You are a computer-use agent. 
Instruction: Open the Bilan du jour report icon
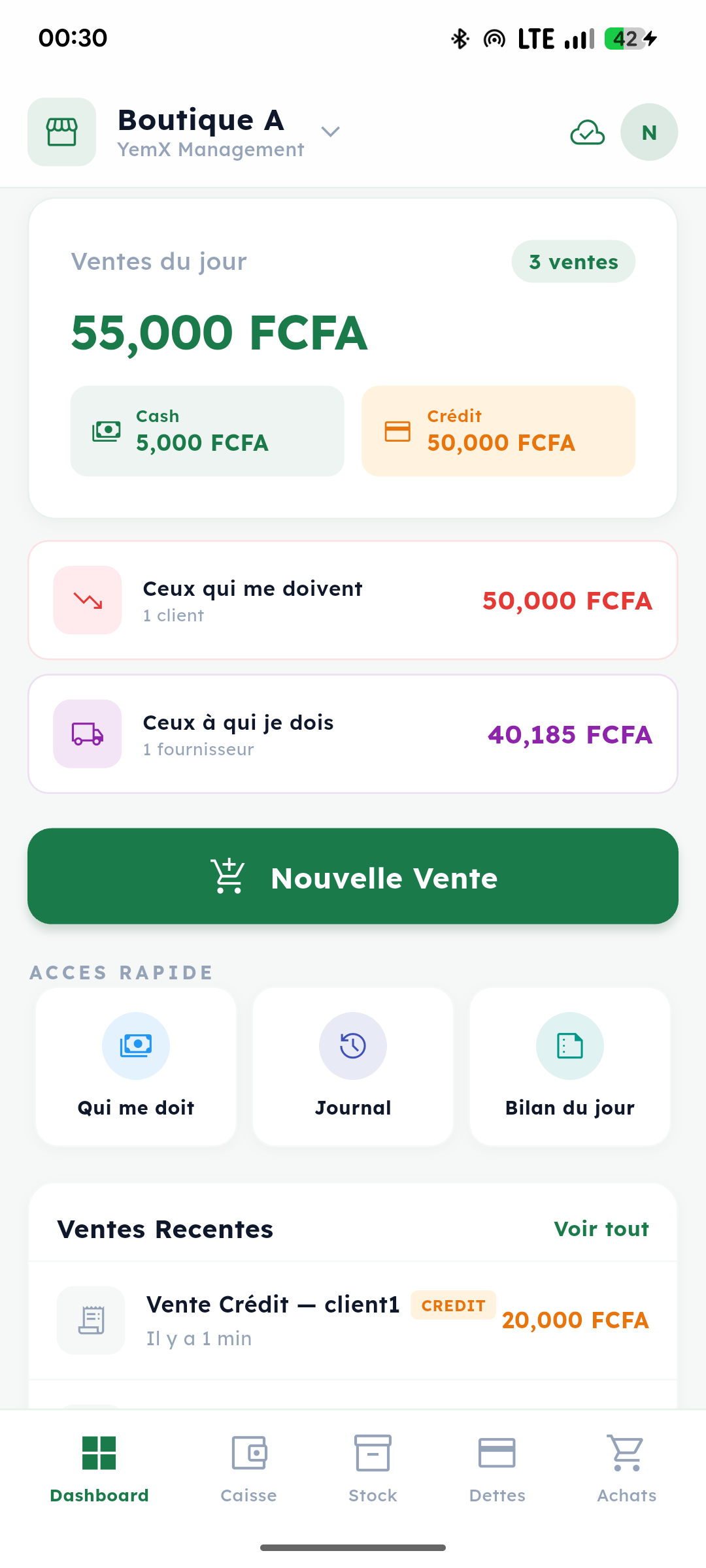569,1045
